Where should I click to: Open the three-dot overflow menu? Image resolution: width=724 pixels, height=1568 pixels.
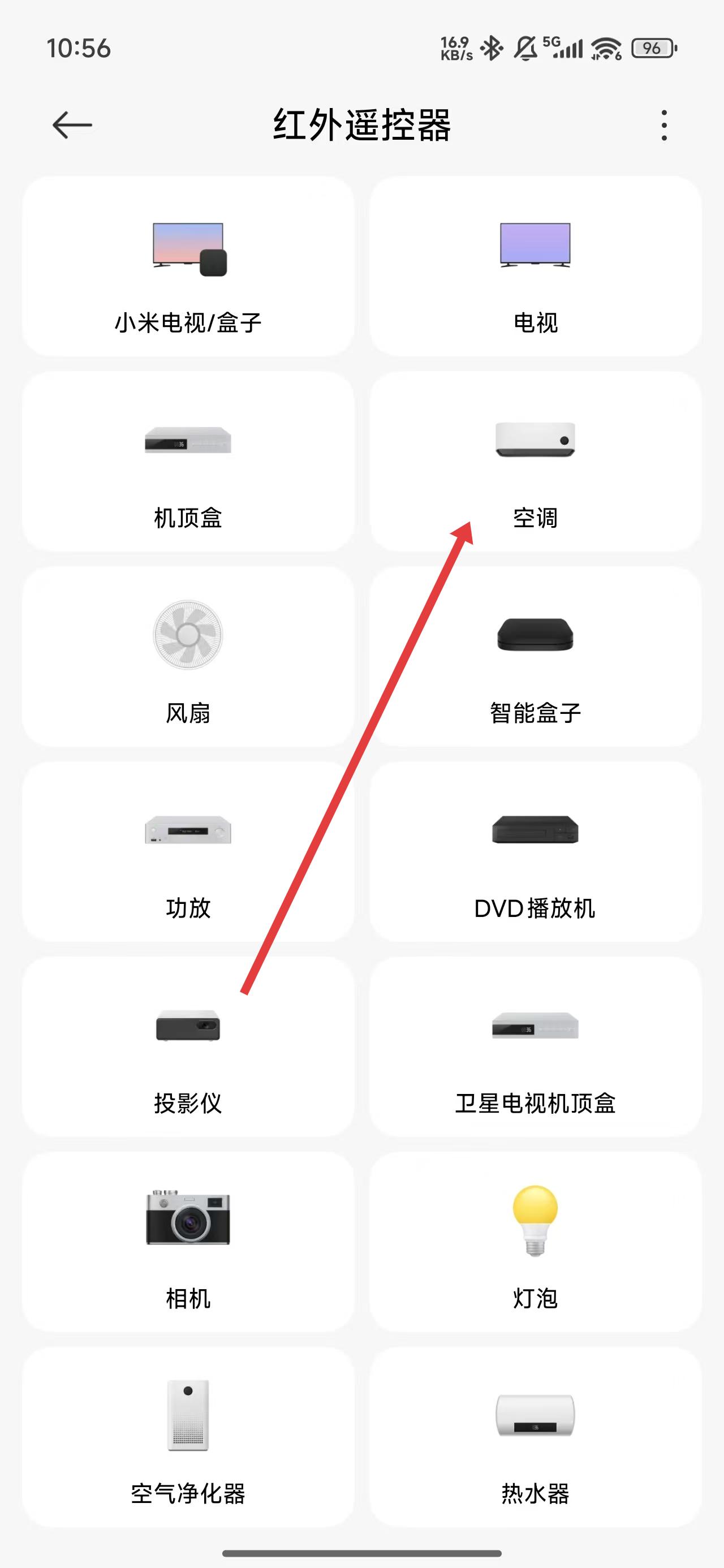(x=663, y=126)
